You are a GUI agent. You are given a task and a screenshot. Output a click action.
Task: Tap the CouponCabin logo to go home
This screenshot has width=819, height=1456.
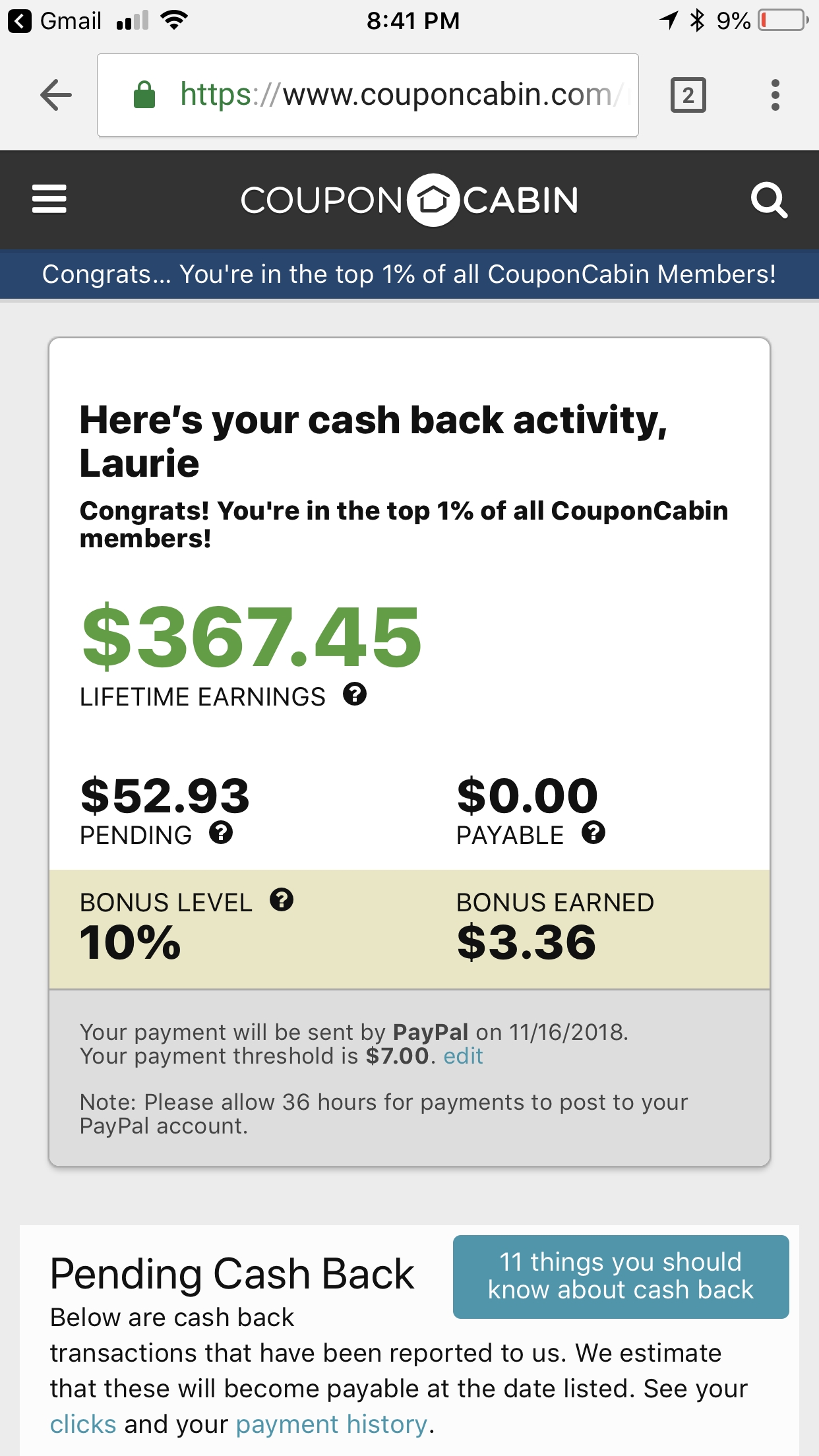coord(409,200)
